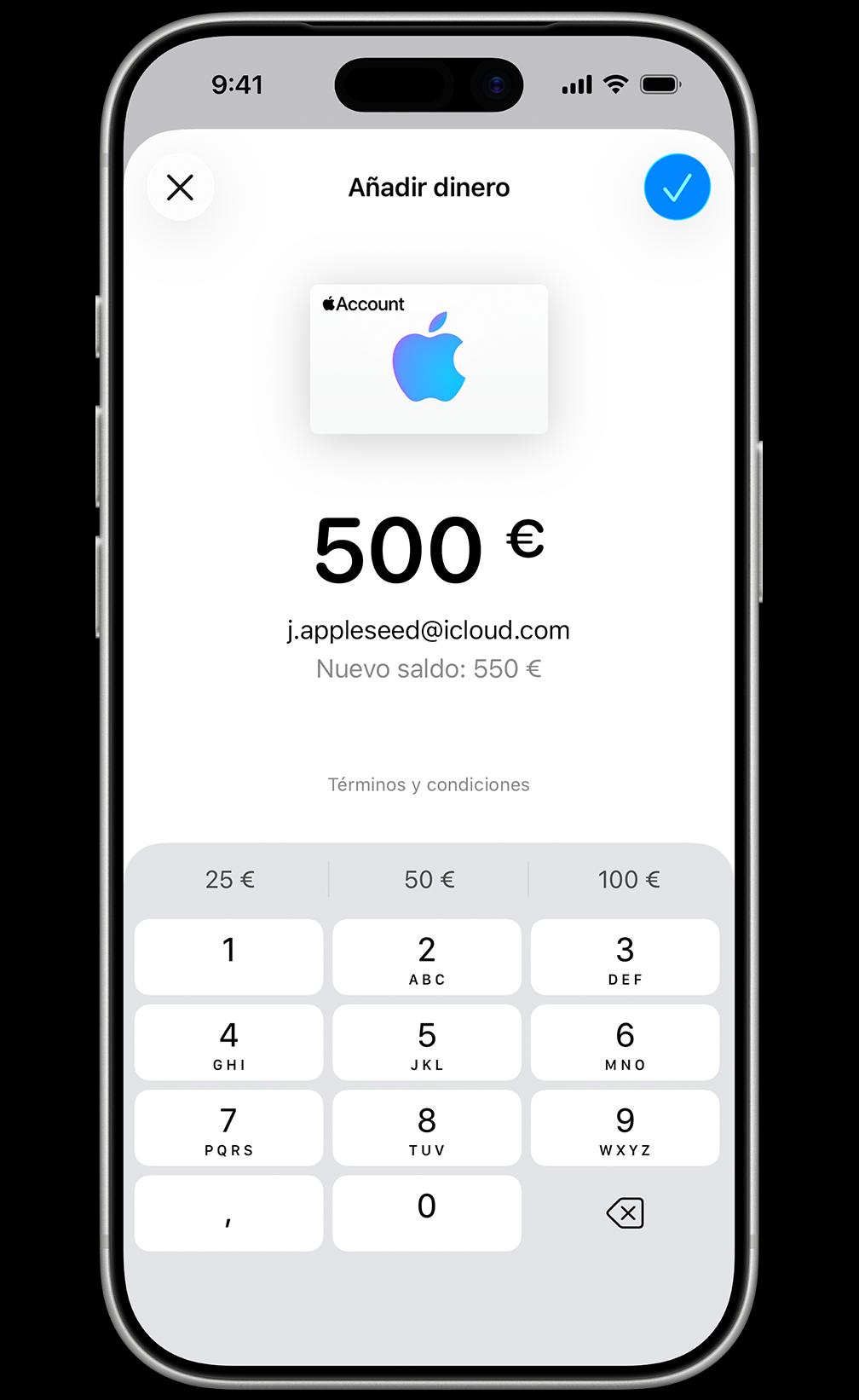Insert a decimal comma
Screen dimensions: 859x1400
[228, 1213]
